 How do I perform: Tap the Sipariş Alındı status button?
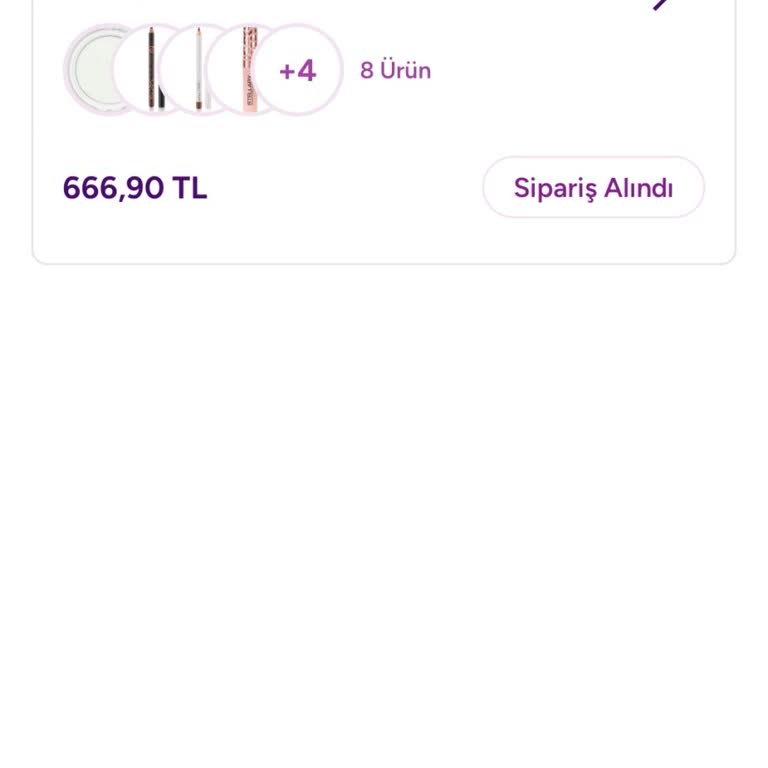593,188
